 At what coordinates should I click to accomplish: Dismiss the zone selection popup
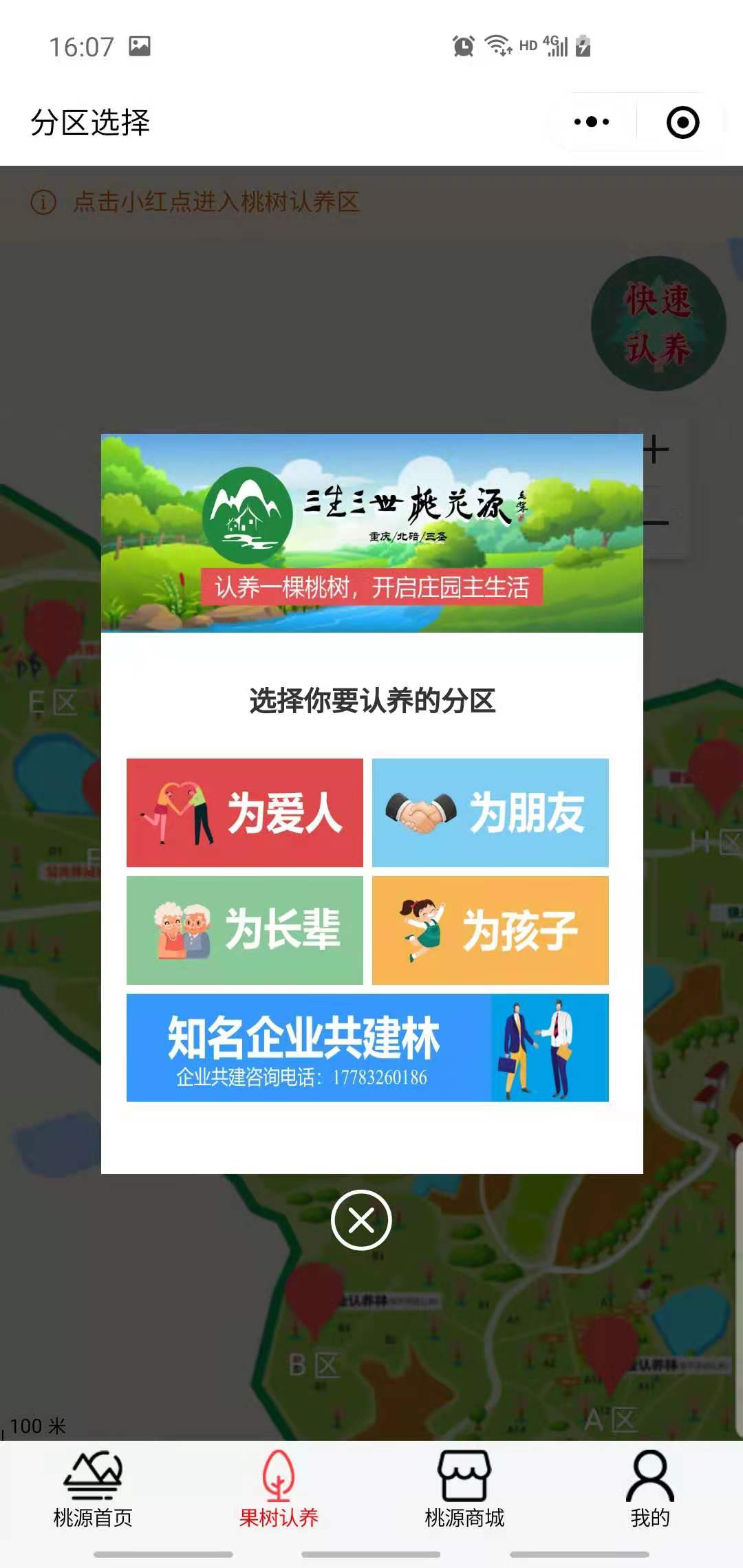click(361, 1221)
